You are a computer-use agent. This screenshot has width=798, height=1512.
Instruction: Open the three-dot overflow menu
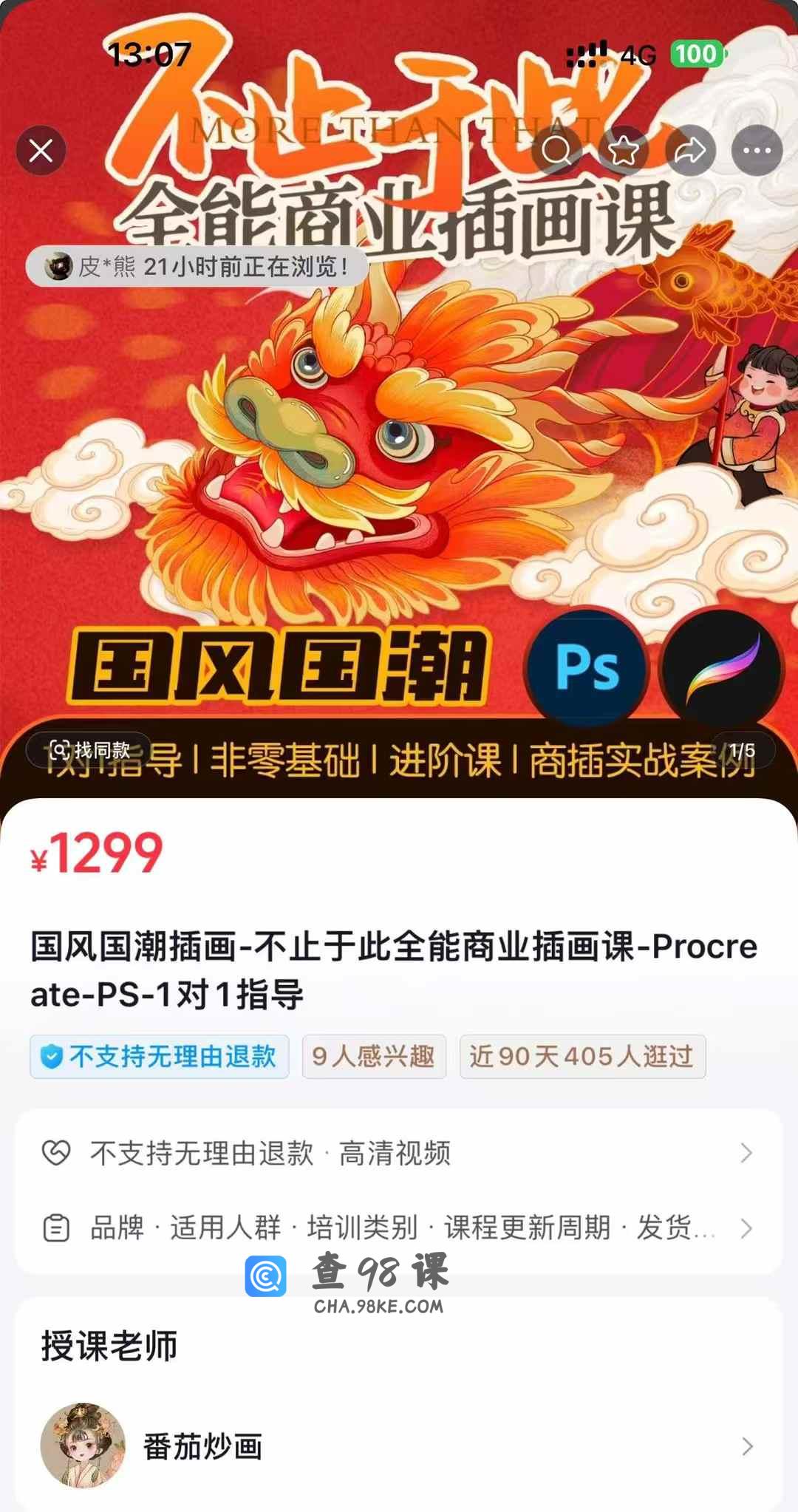(x=757, y=151)
